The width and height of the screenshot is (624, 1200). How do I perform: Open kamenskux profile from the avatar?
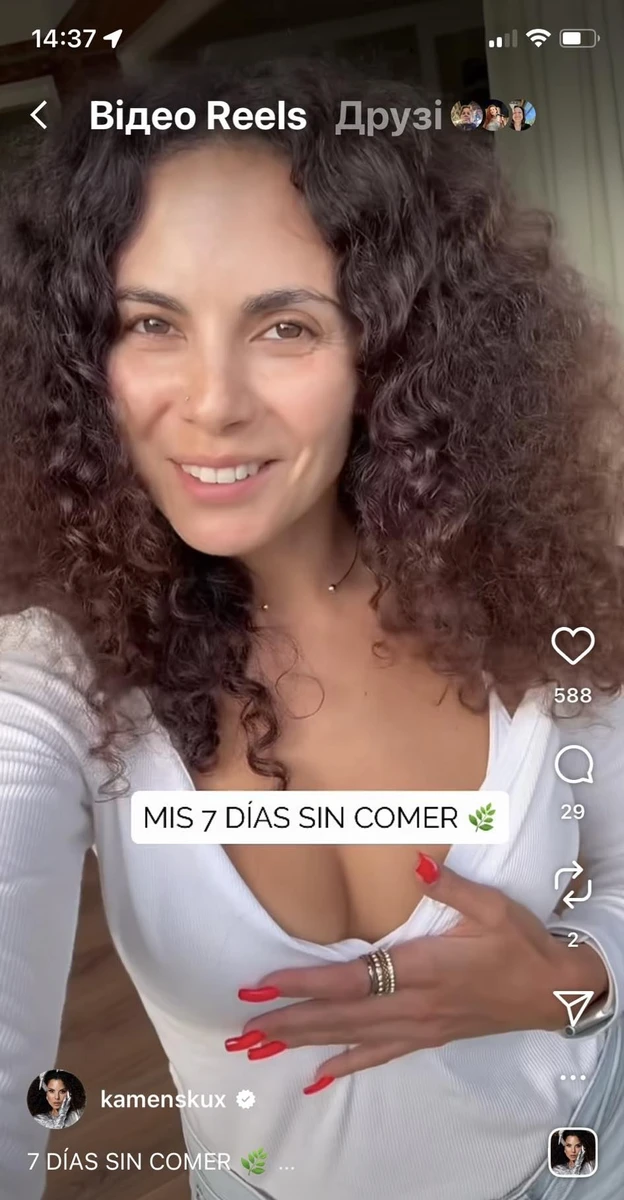point(56,1099)
